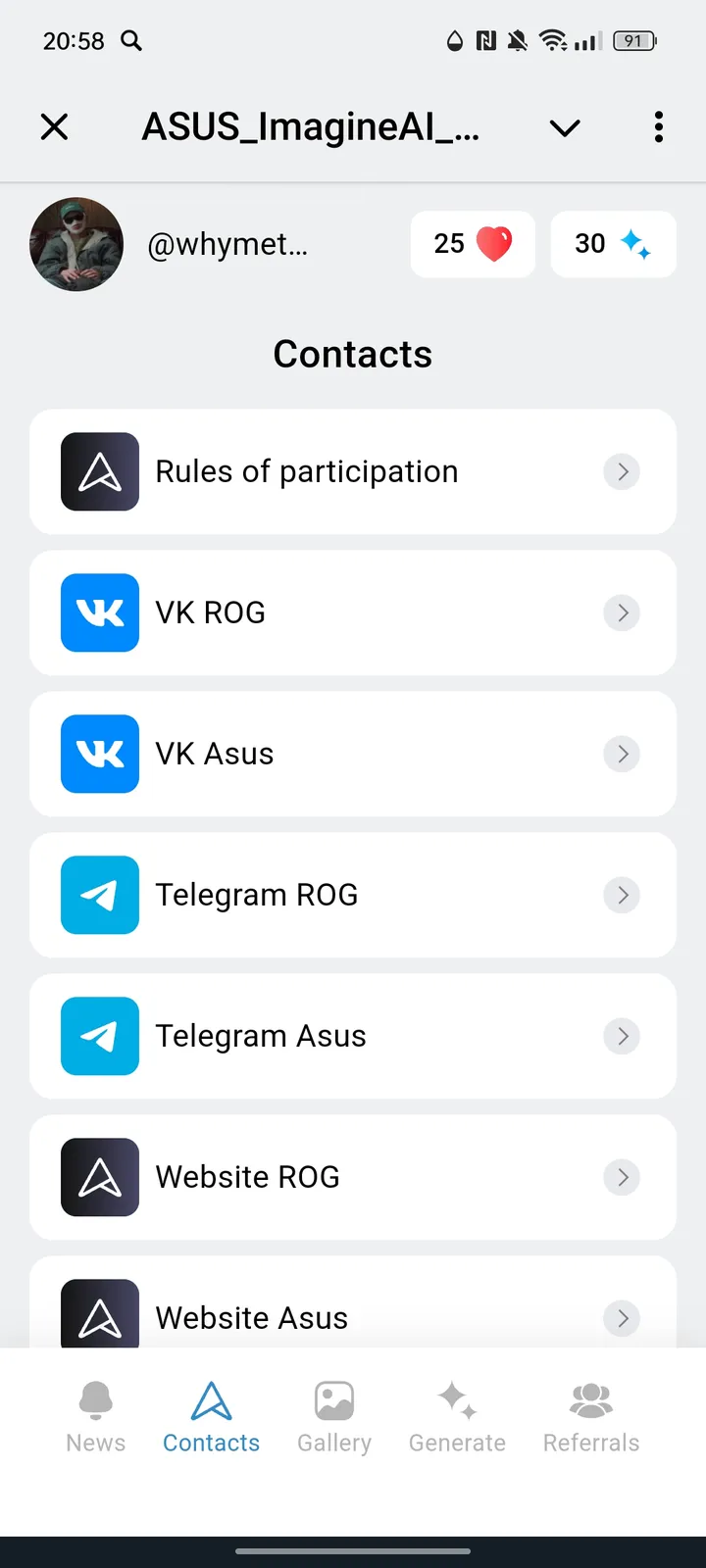Open the Rules of participation chevron
Screen dimensions: 706x1568
[622, 471]
